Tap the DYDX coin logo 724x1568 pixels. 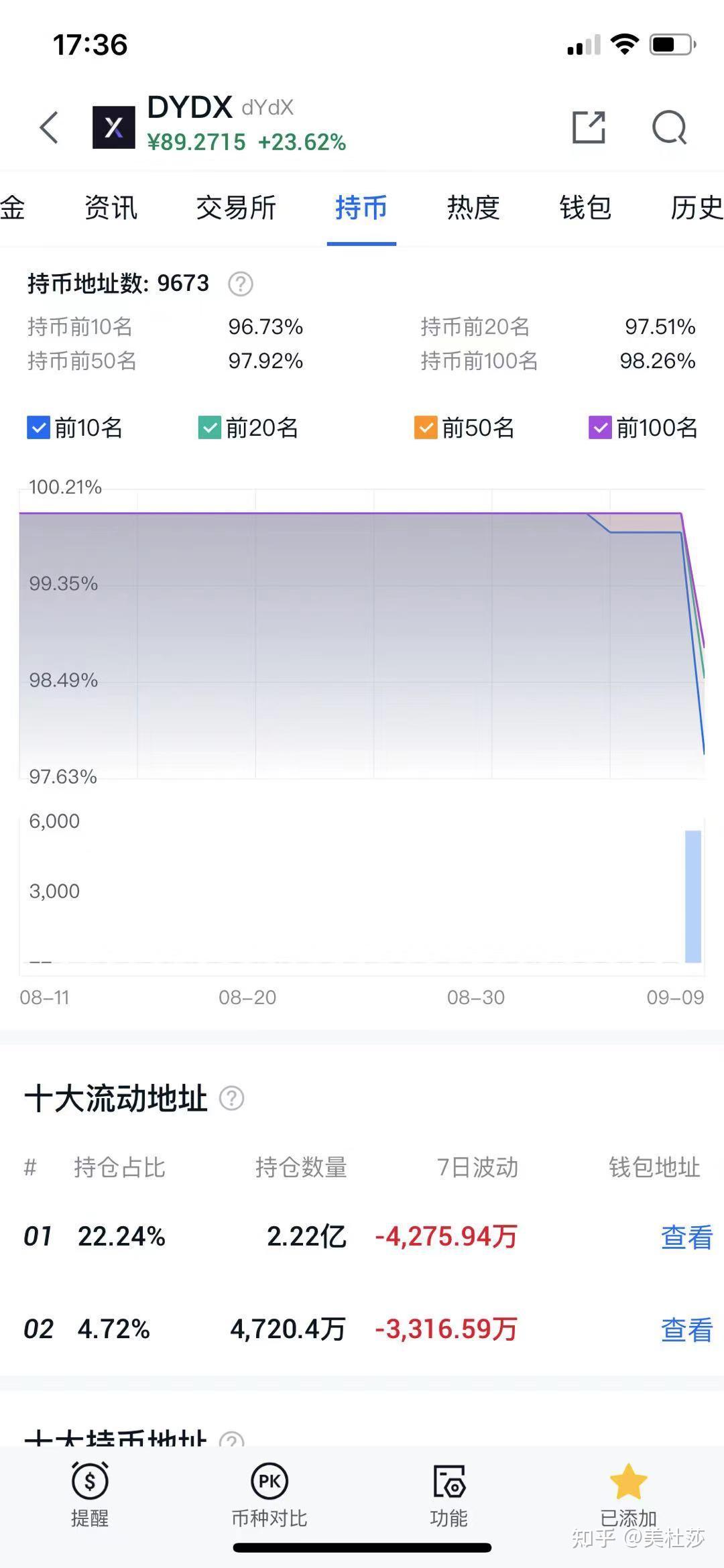click(114, 127)
